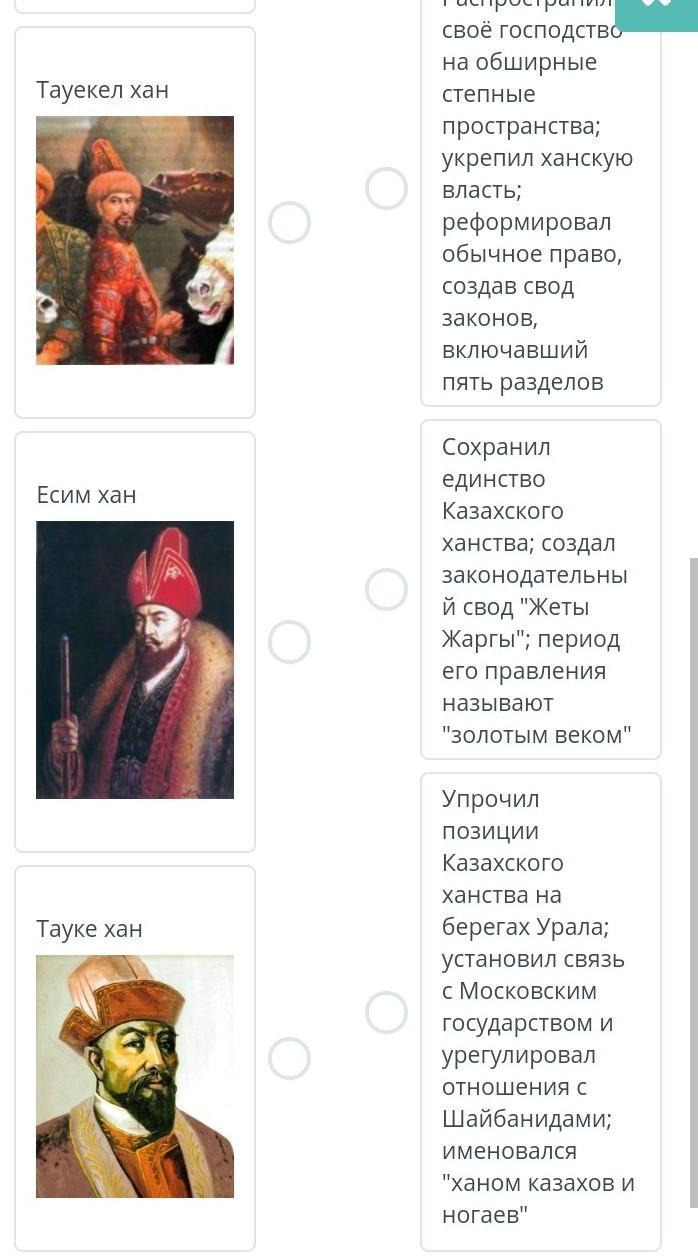Select the circle beside the five-section law code description

(x=386, y=188)
